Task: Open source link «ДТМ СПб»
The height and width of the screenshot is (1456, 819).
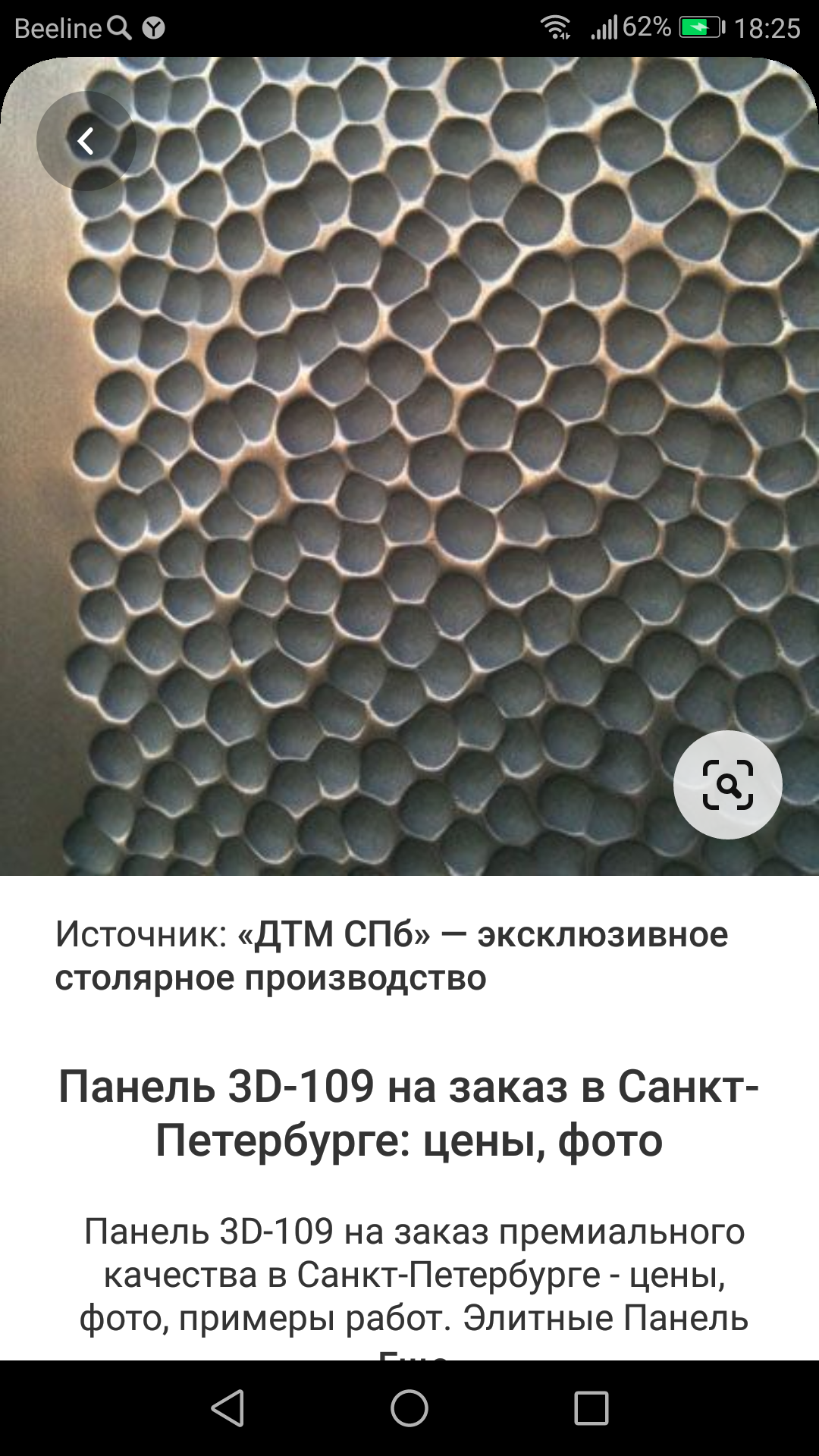Action: pyautogui.click(x=391, y=955)
